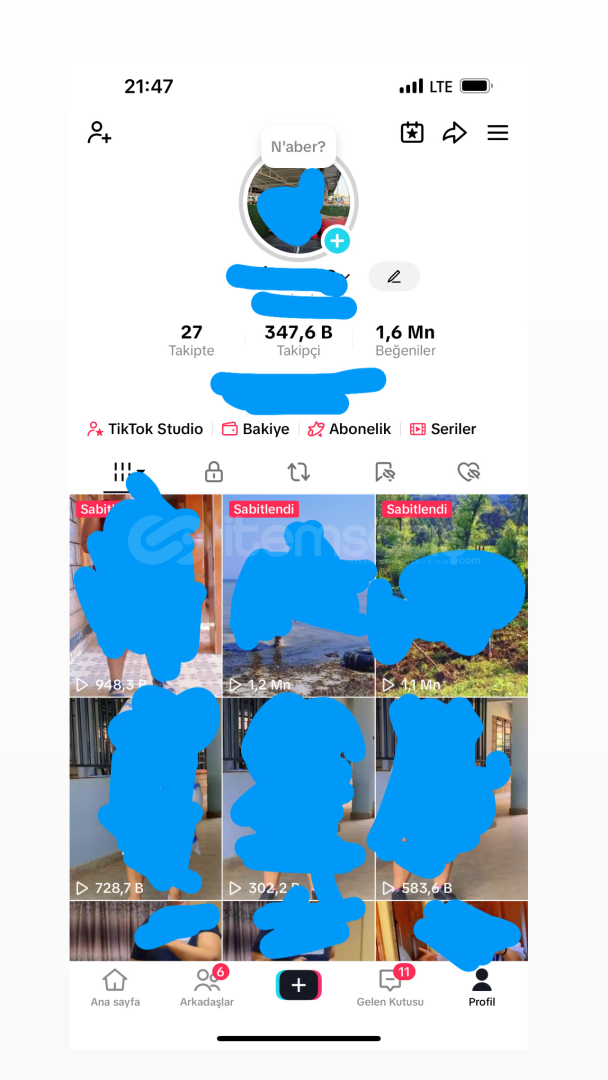Edit profile with the pencil button
Image resolution: width=608 pixels, height=1080 pixels.
394,277
